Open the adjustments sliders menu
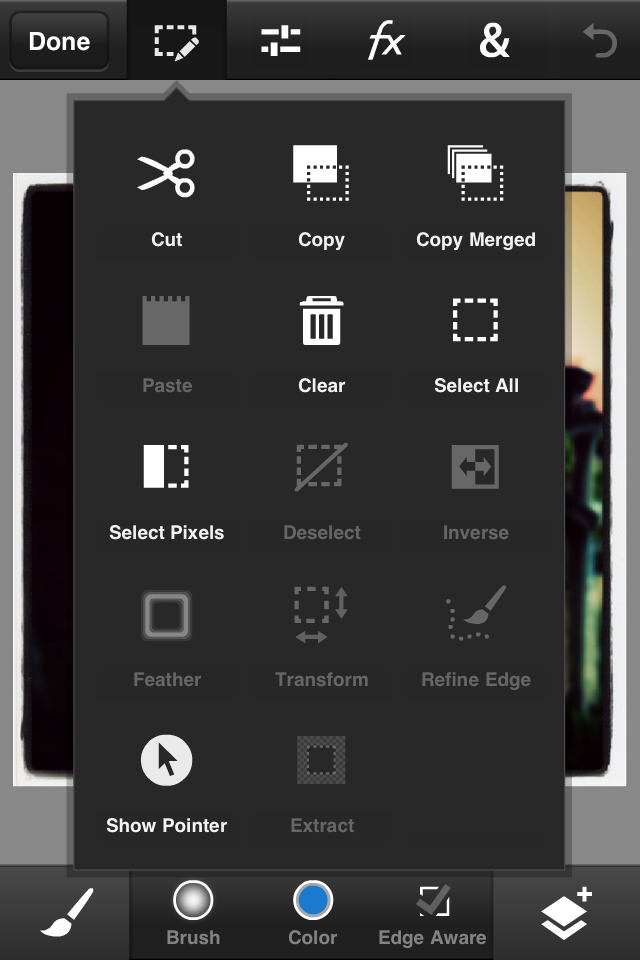The height and width of the screenshot is (960, 640). [281, 41]
